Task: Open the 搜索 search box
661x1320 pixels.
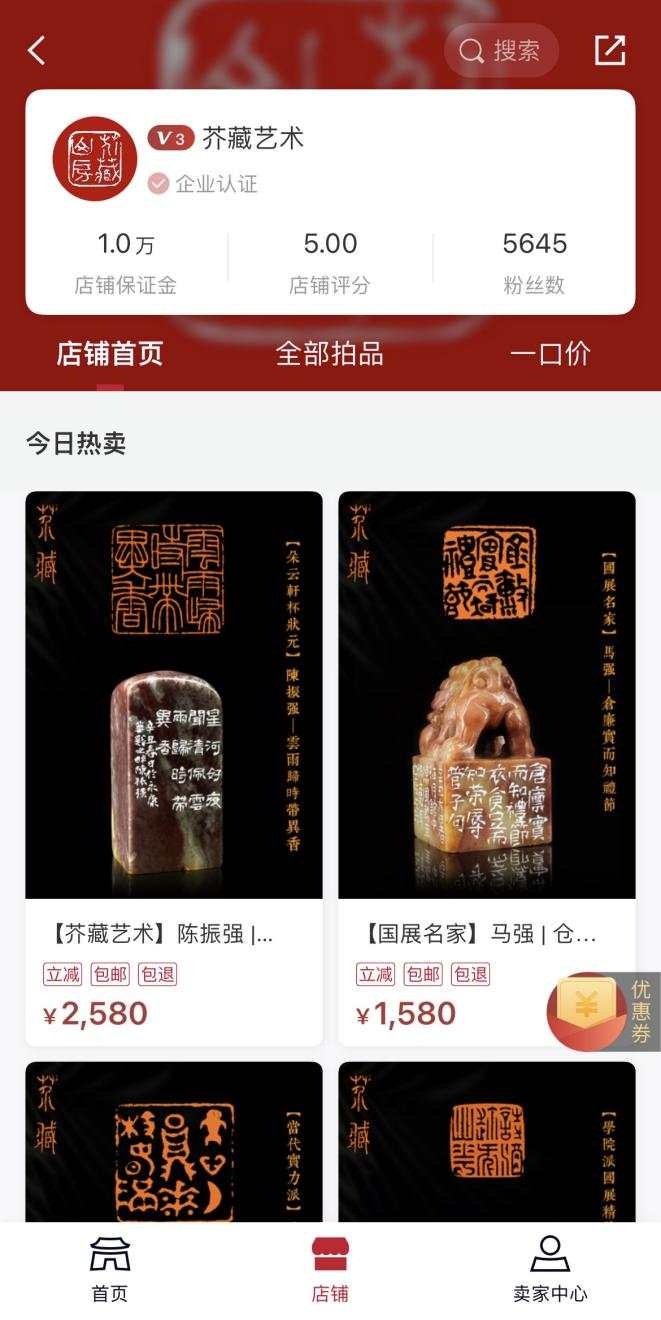Action: 501,50
